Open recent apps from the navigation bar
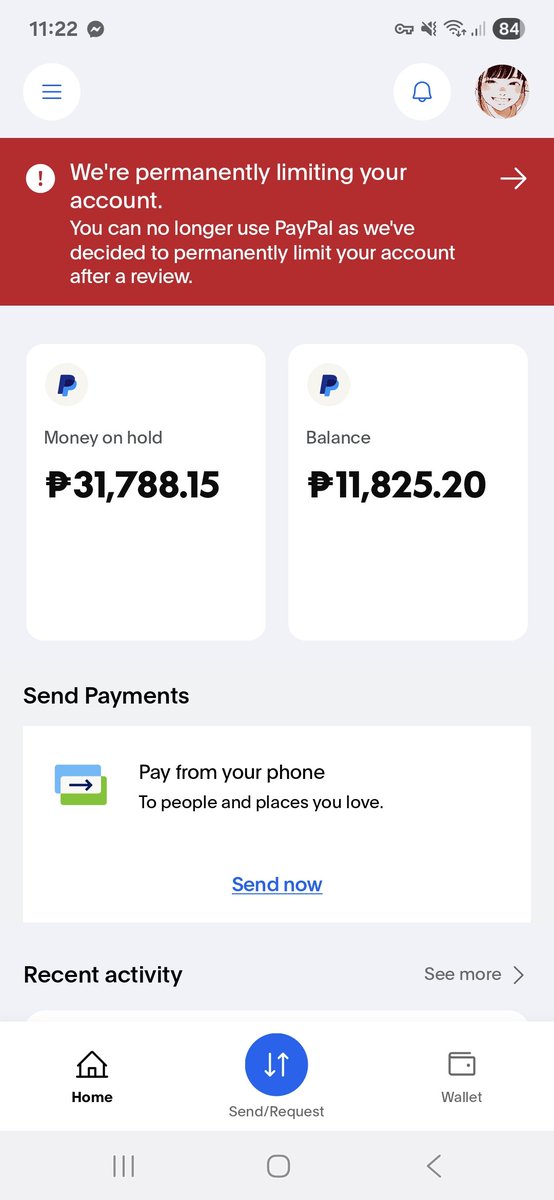Screen dimensions: 554x1200 point(124,1165)
